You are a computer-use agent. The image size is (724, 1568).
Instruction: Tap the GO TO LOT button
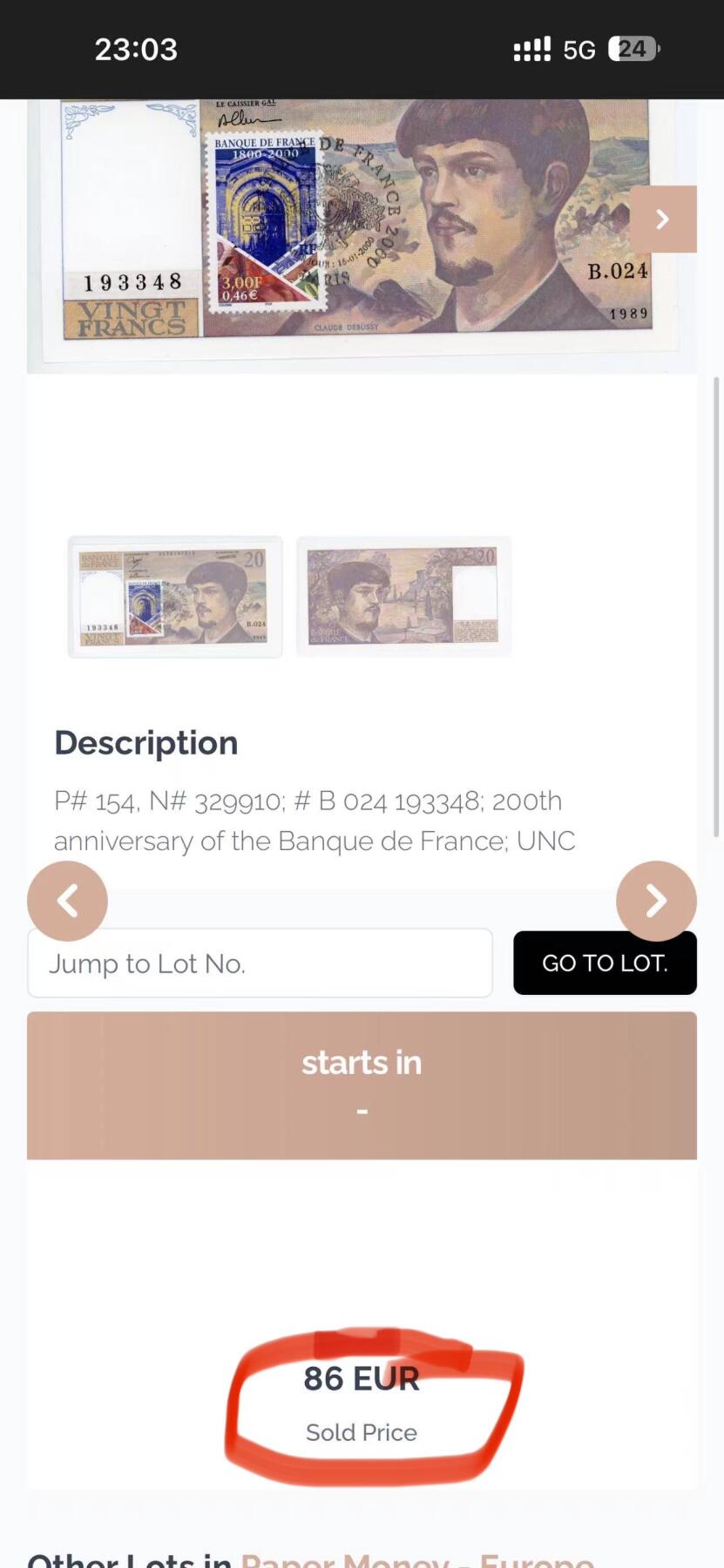tap(605, 963)
